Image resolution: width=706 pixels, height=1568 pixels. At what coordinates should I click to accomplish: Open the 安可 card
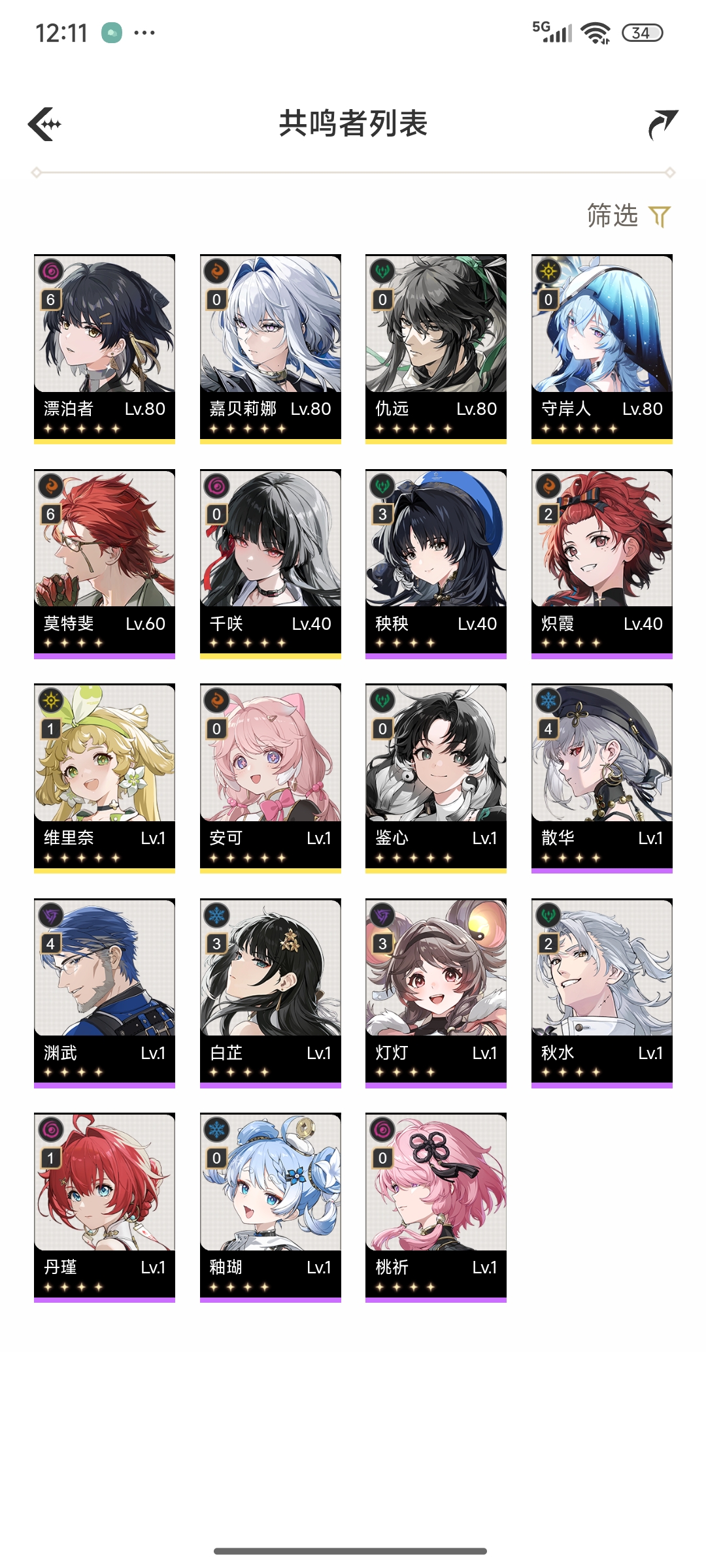pos(271,777)
